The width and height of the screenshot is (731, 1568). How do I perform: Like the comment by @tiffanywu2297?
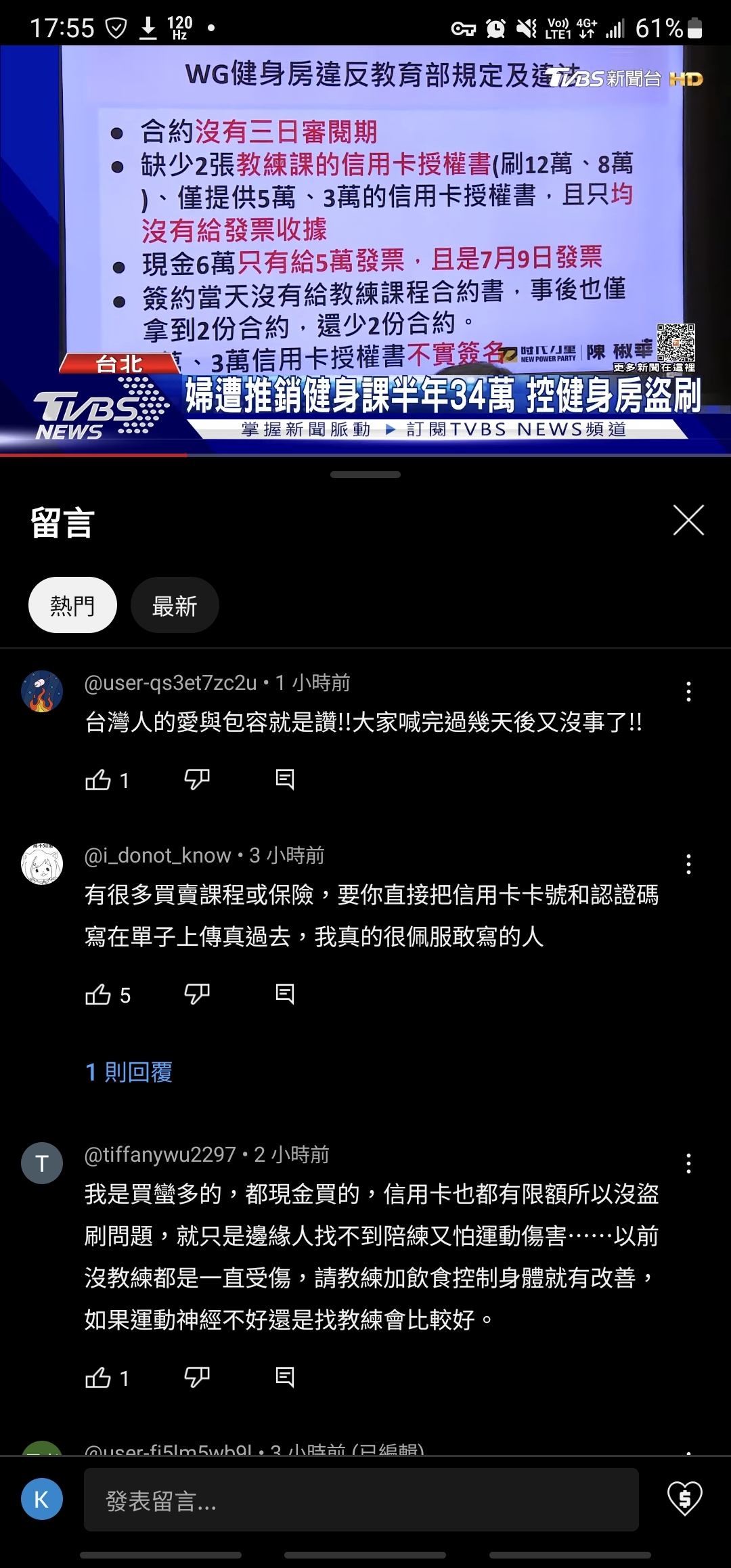99,1378
